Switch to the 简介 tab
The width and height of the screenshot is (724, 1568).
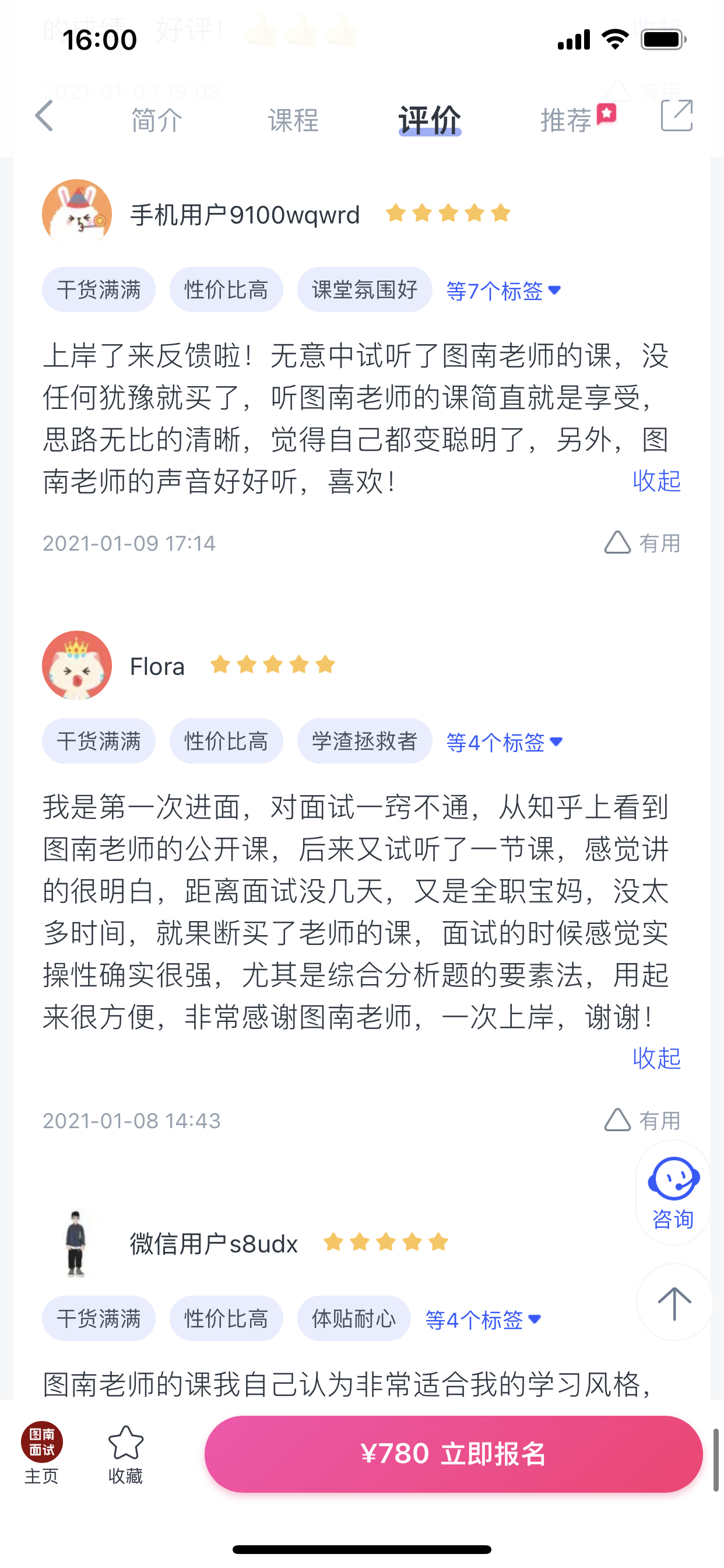click(157, 120)
